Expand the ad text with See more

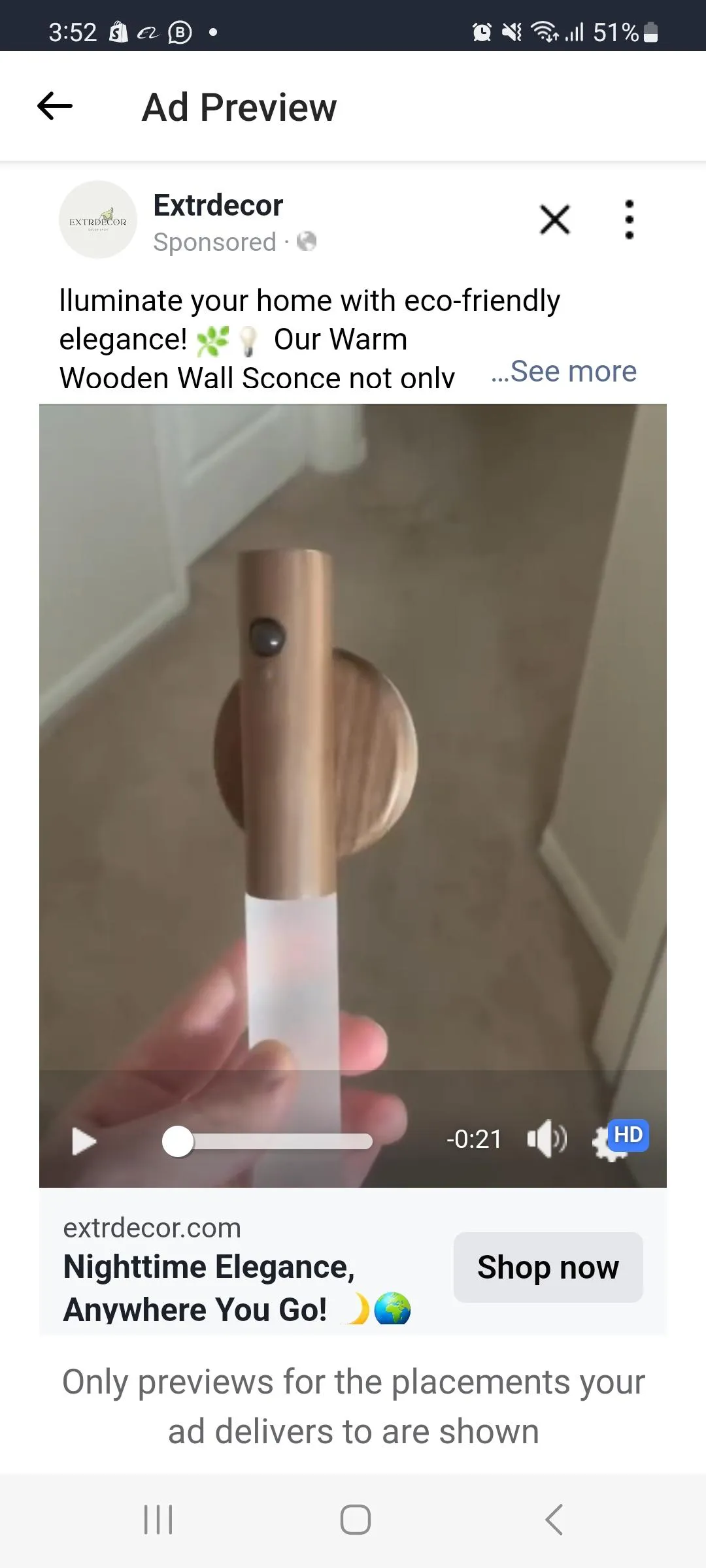[564, 371]
